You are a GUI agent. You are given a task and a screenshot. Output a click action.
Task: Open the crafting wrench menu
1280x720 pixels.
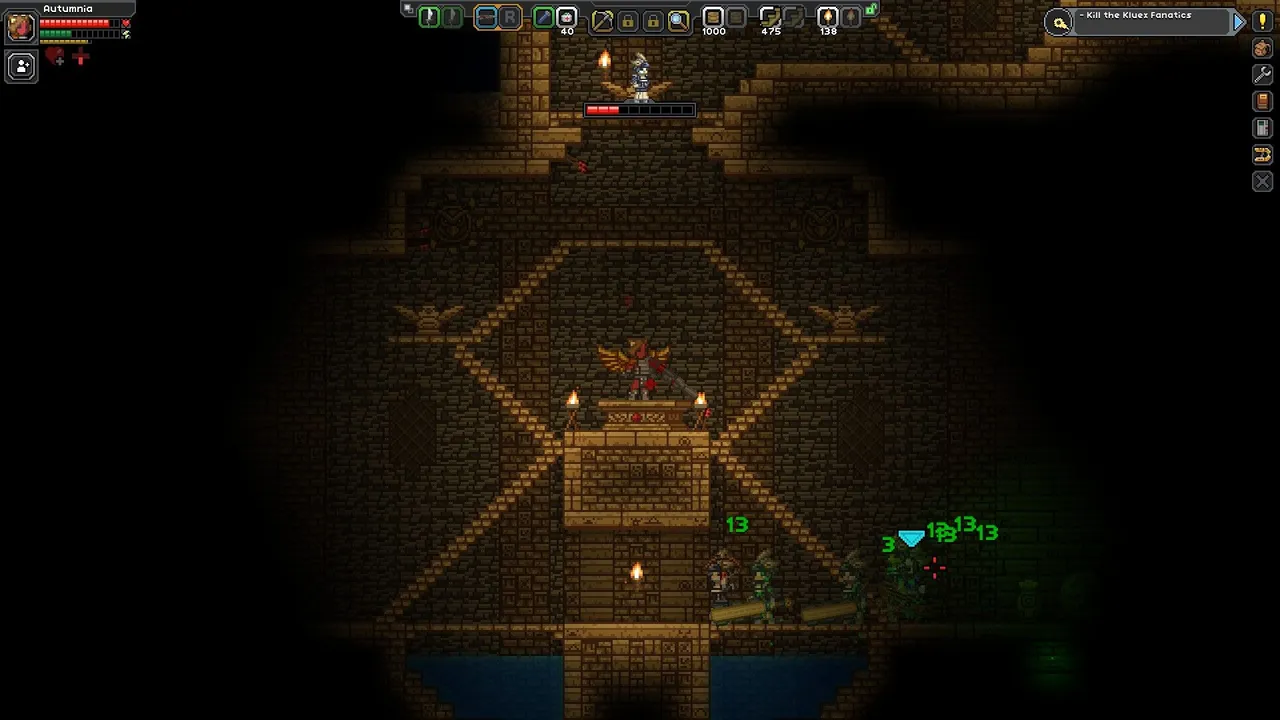click(x=1262, y=75)
